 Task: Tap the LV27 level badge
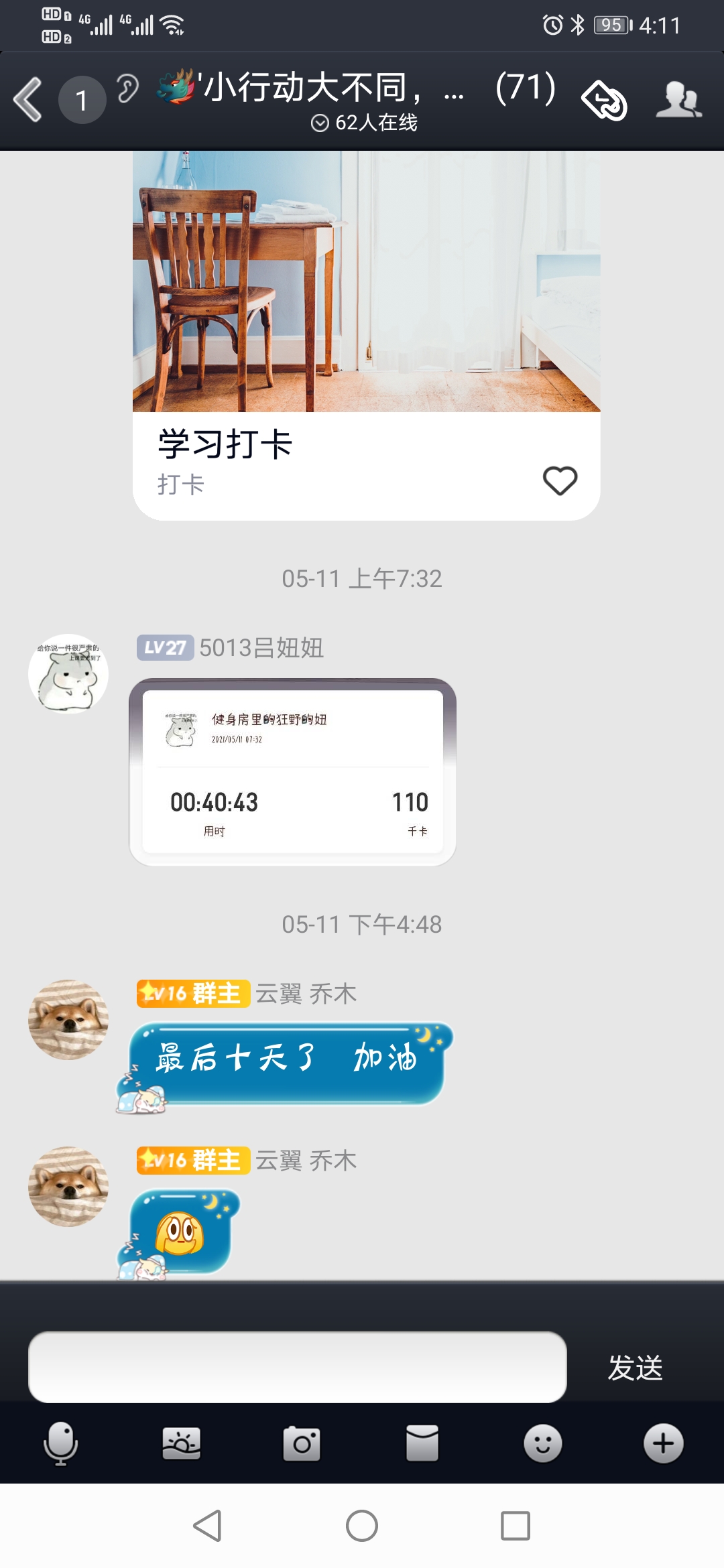click(x=164, y=647)
